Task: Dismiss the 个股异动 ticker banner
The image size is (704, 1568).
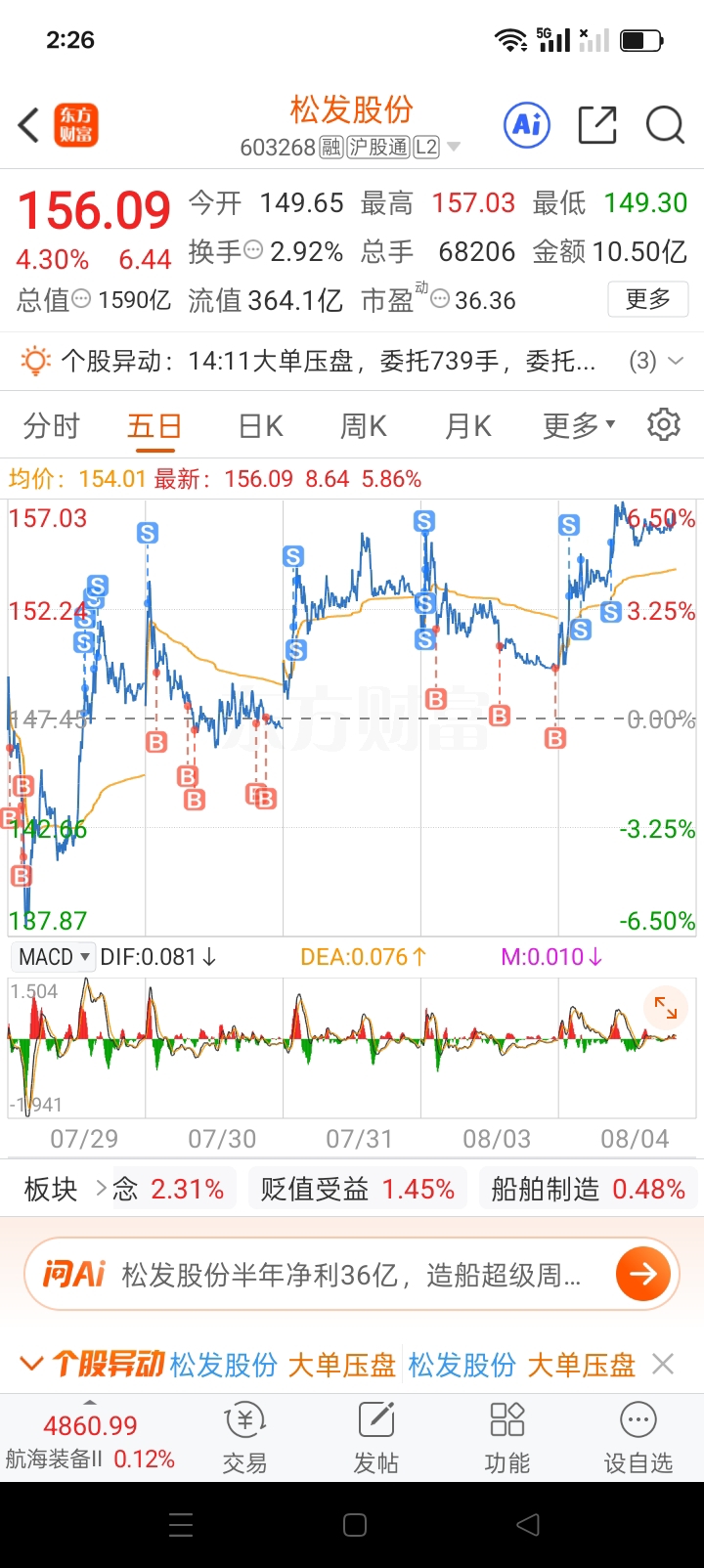Action: pos(663,1364)
